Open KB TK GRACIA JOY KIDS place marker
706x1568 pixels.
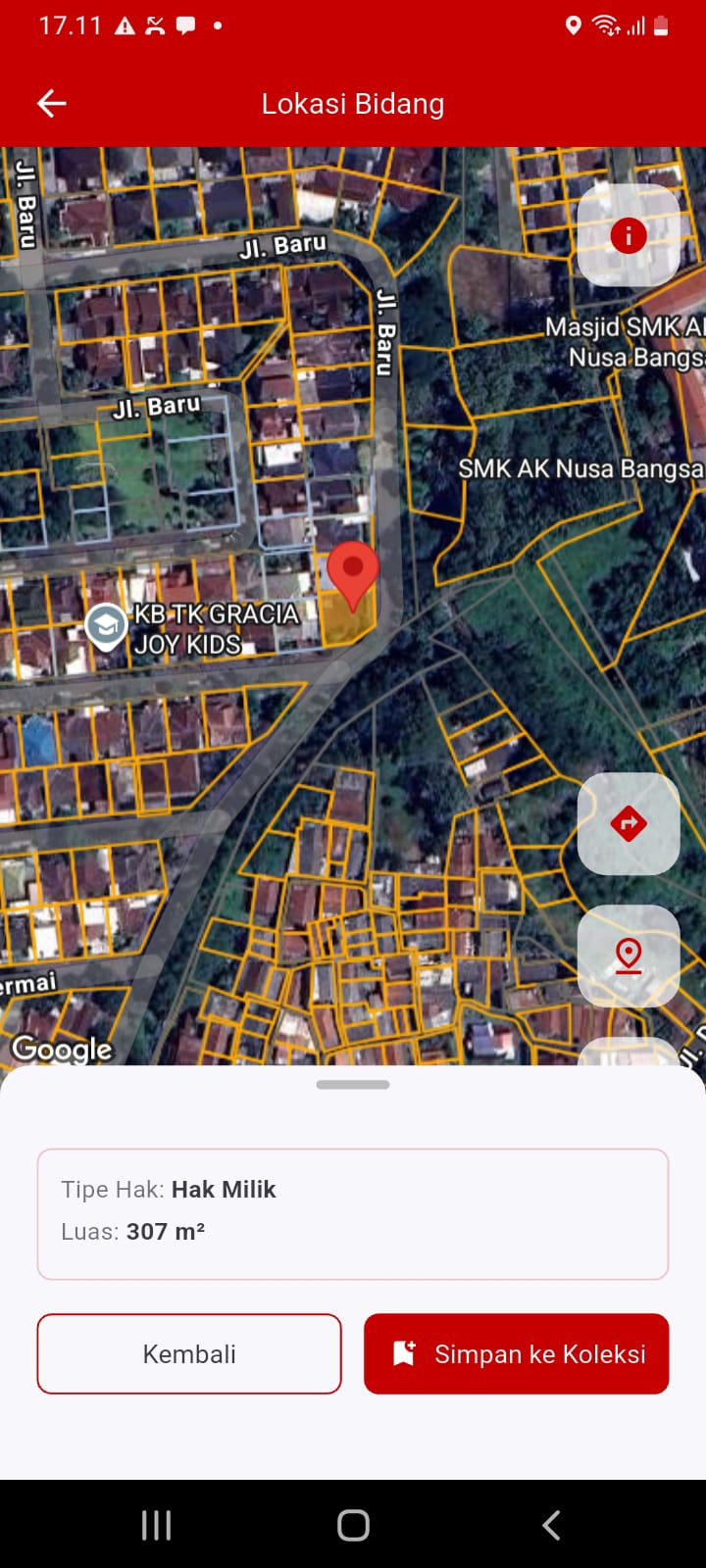tap(106, 625)
